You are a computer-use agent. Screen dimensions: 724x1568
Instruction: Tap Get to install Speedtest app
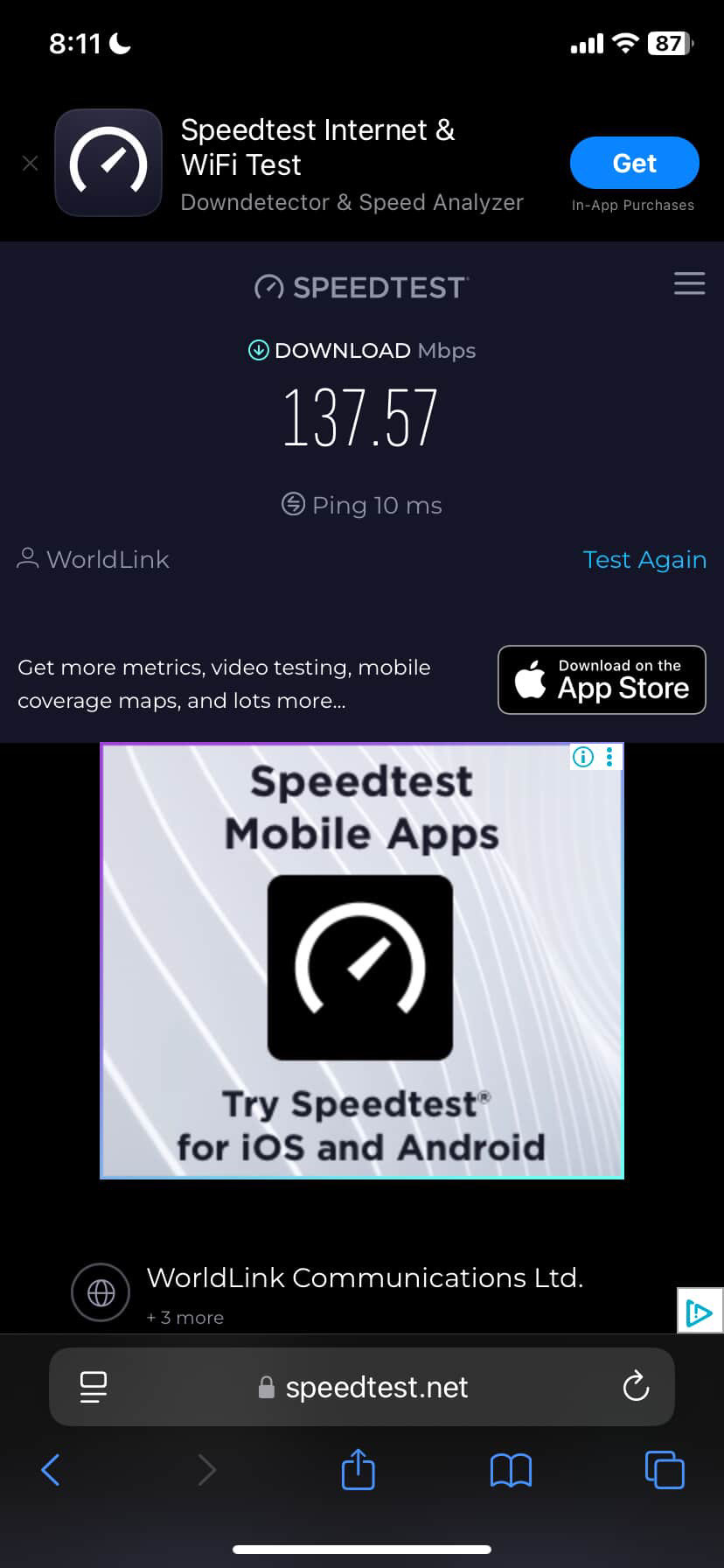point(634,163)
